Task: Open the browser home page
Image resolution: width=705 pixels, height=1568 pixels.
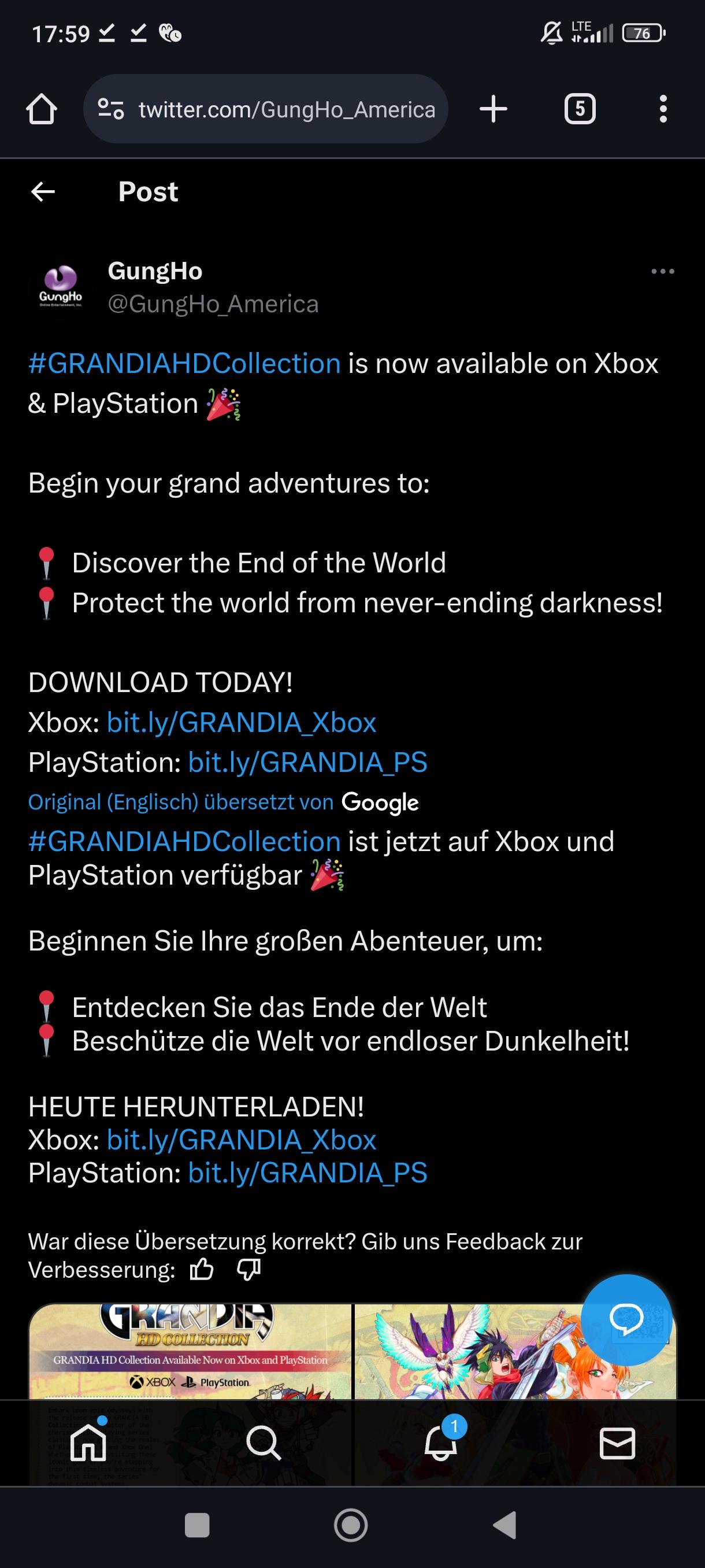Action: click(x=42, y=110)
